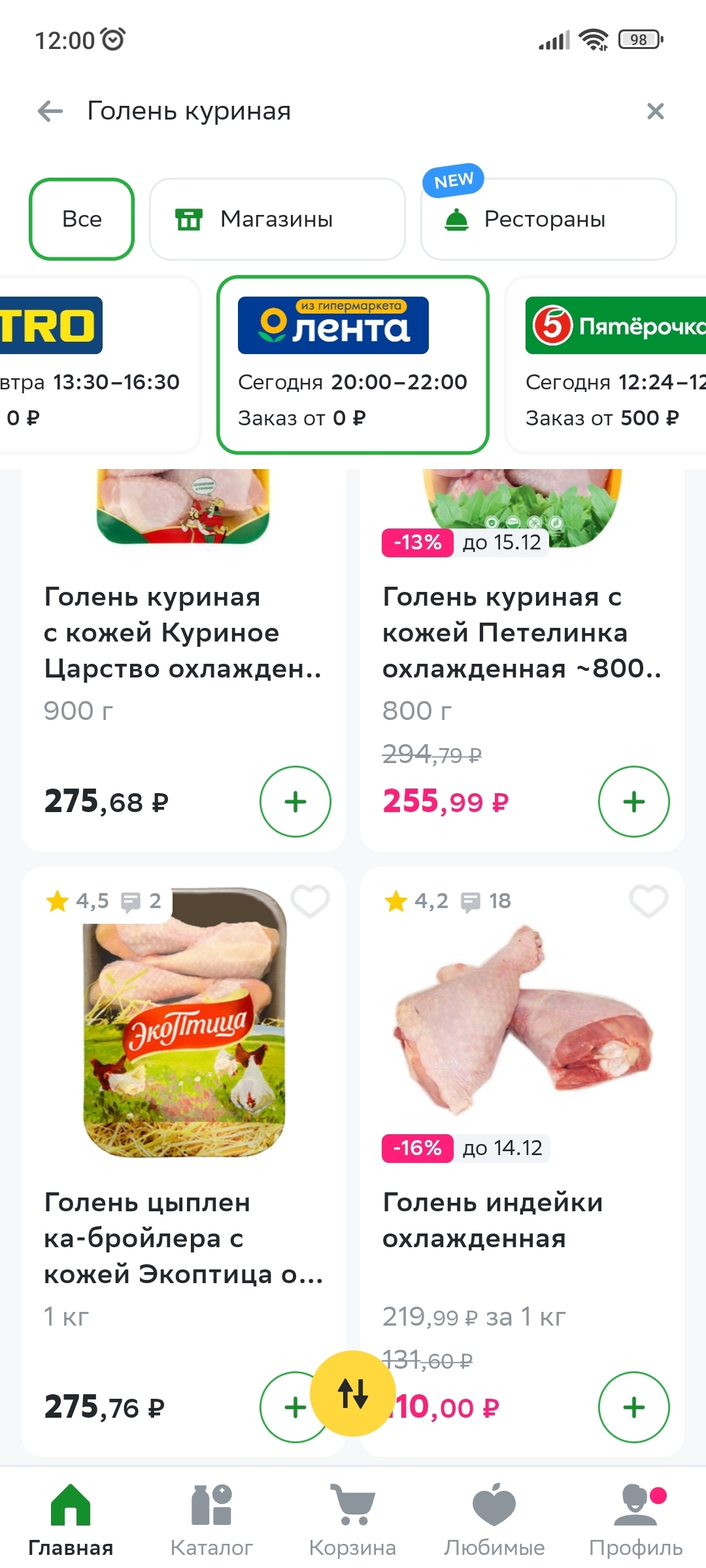Add голень индейки to cart
Screen dimensions: 706x1568
pyautogui.click(x=633, y=1407)
